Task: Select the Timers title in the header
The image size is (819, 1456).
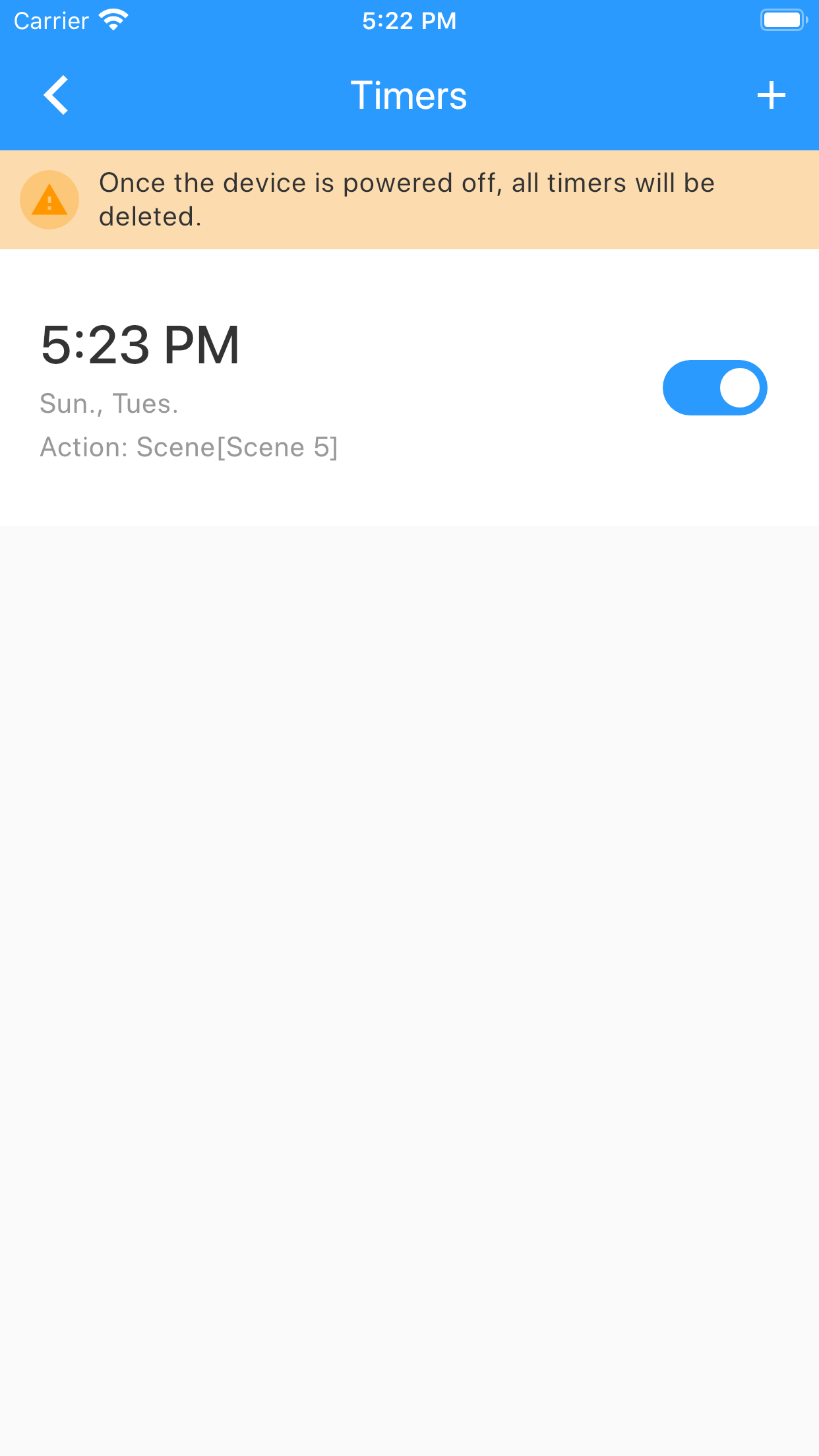Action: 409,94
